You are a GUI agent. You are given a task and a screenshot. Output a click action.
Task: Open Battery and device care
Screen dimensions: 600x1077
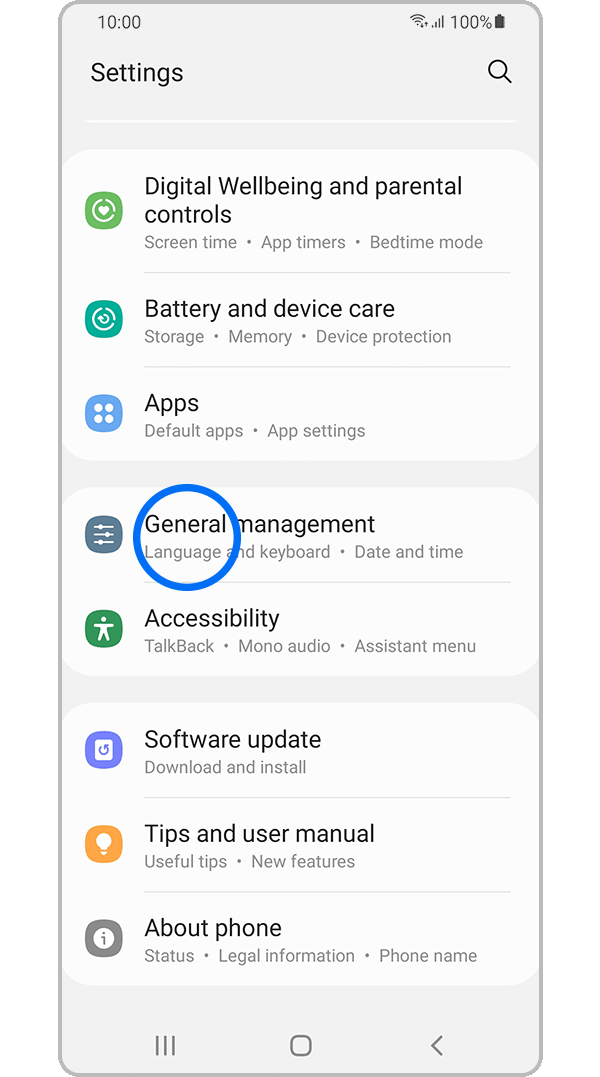(x=301, y=321)
